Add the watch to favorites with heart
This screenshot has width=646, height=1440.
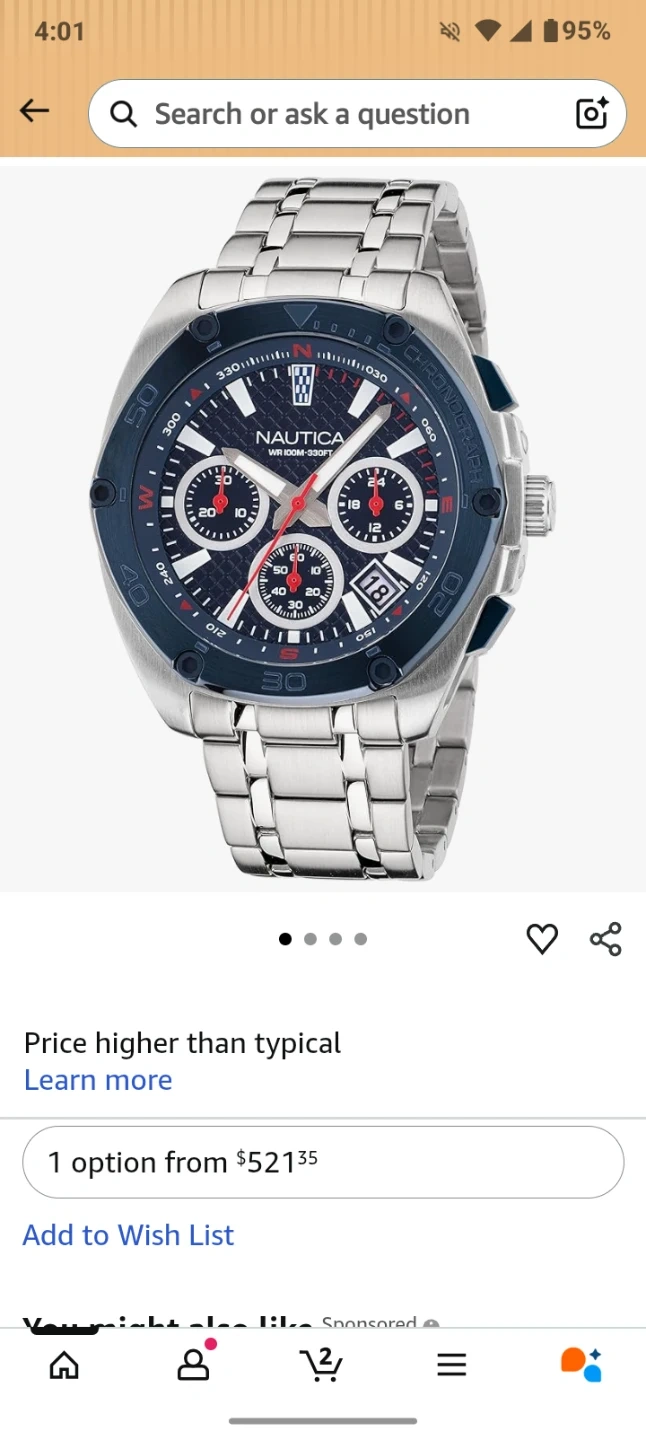542,938
